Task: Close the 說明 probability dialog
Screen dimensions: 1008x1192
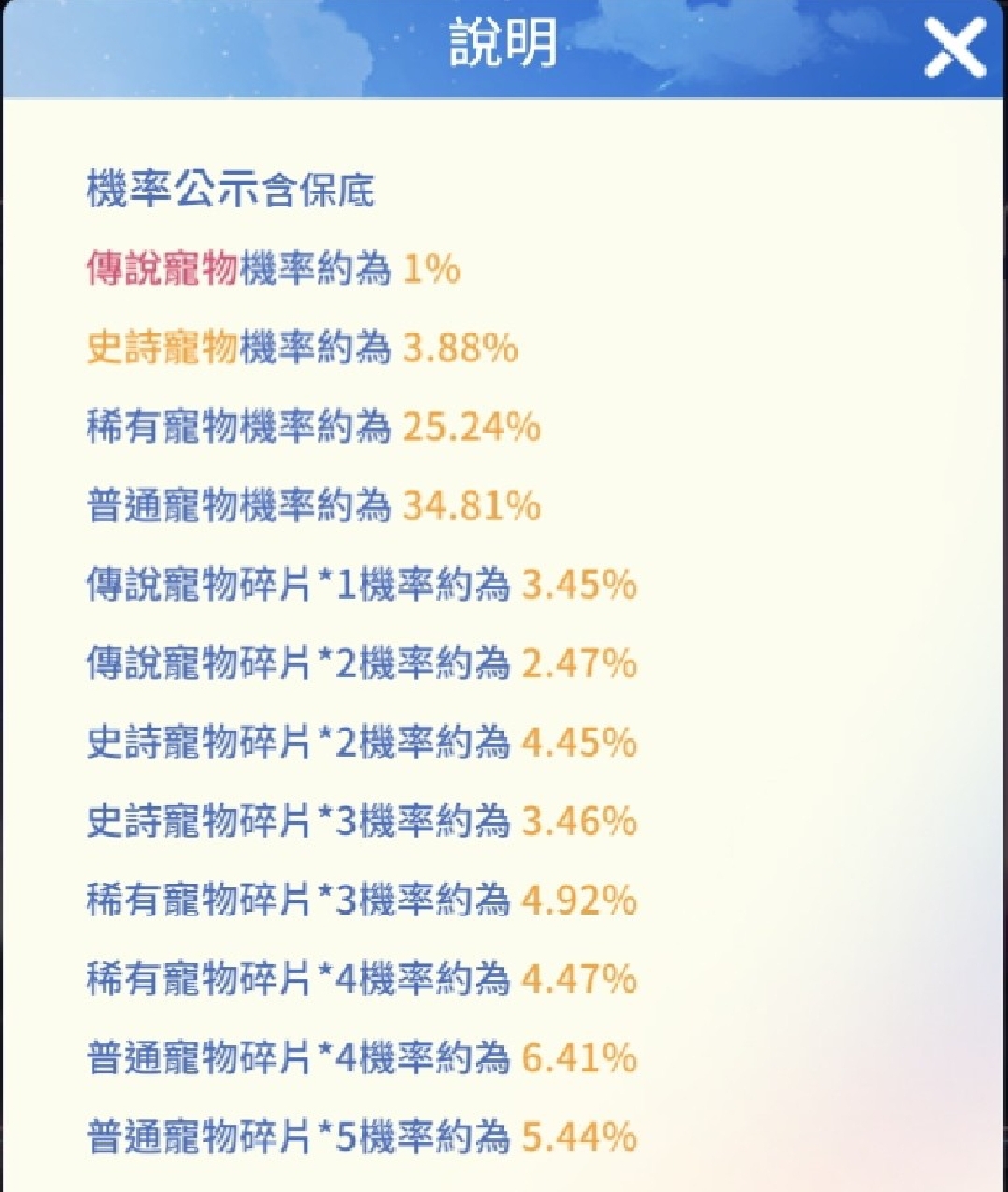Action: (x=954, y=49)
